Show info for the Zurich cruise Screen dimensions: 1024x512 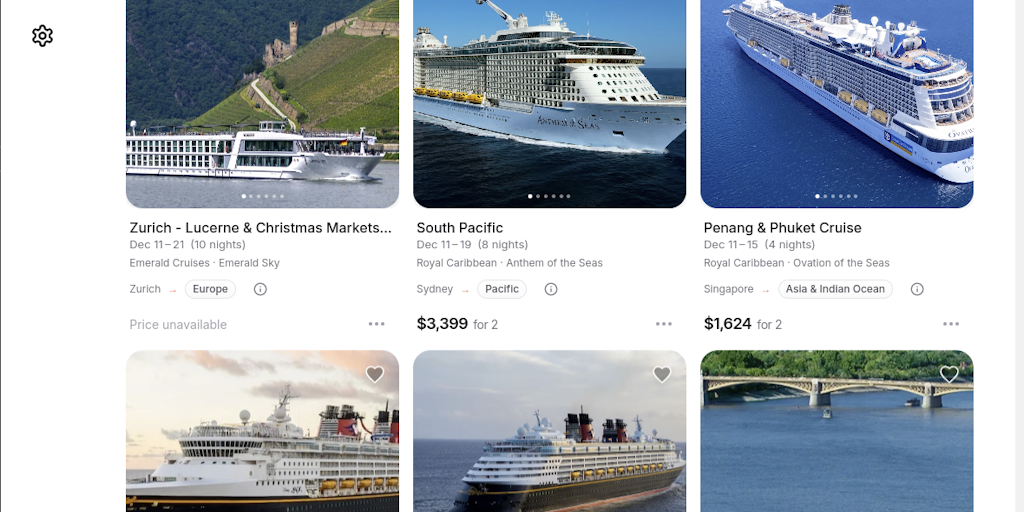260,289
